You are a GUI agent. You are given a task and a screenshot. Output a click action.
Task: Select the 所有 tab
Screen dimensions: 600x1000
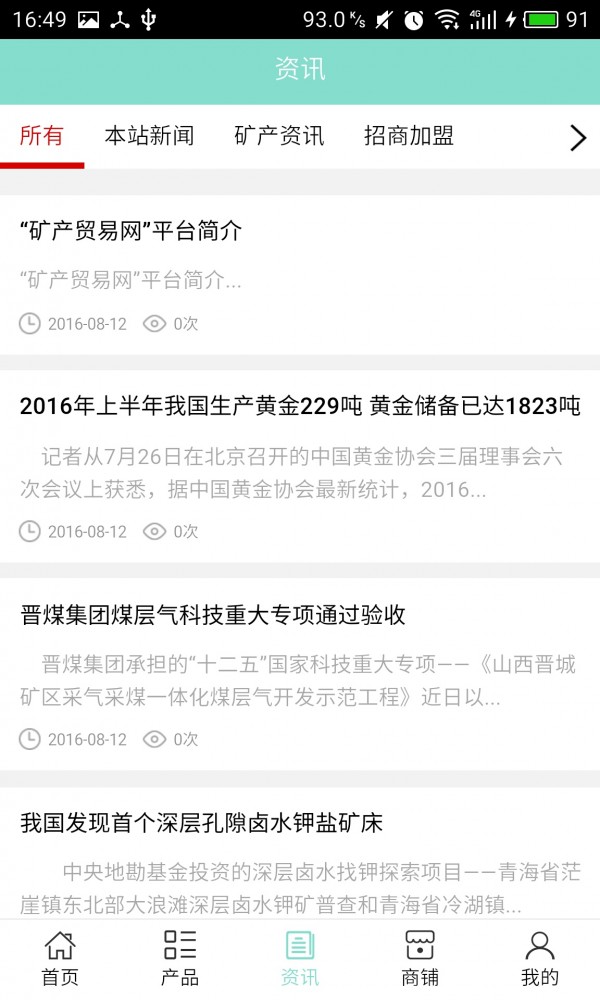pos(42,137)
